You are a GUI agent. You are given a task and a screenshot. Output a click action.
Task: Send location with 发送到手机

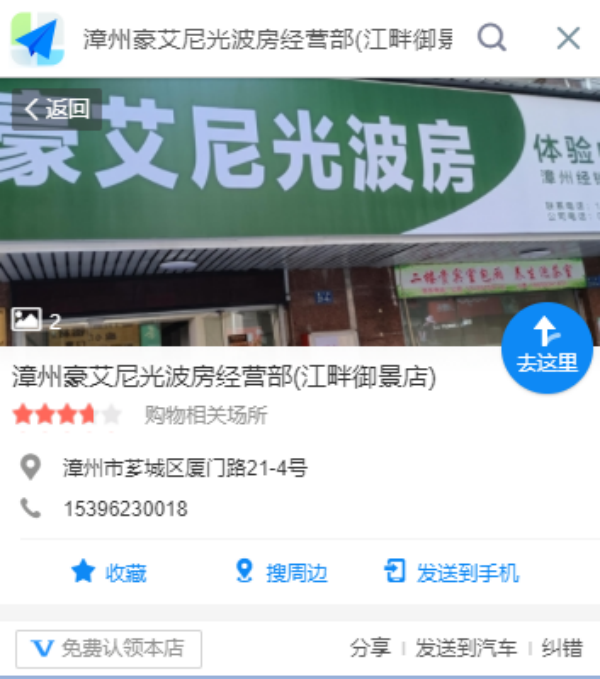click(452, 573)
